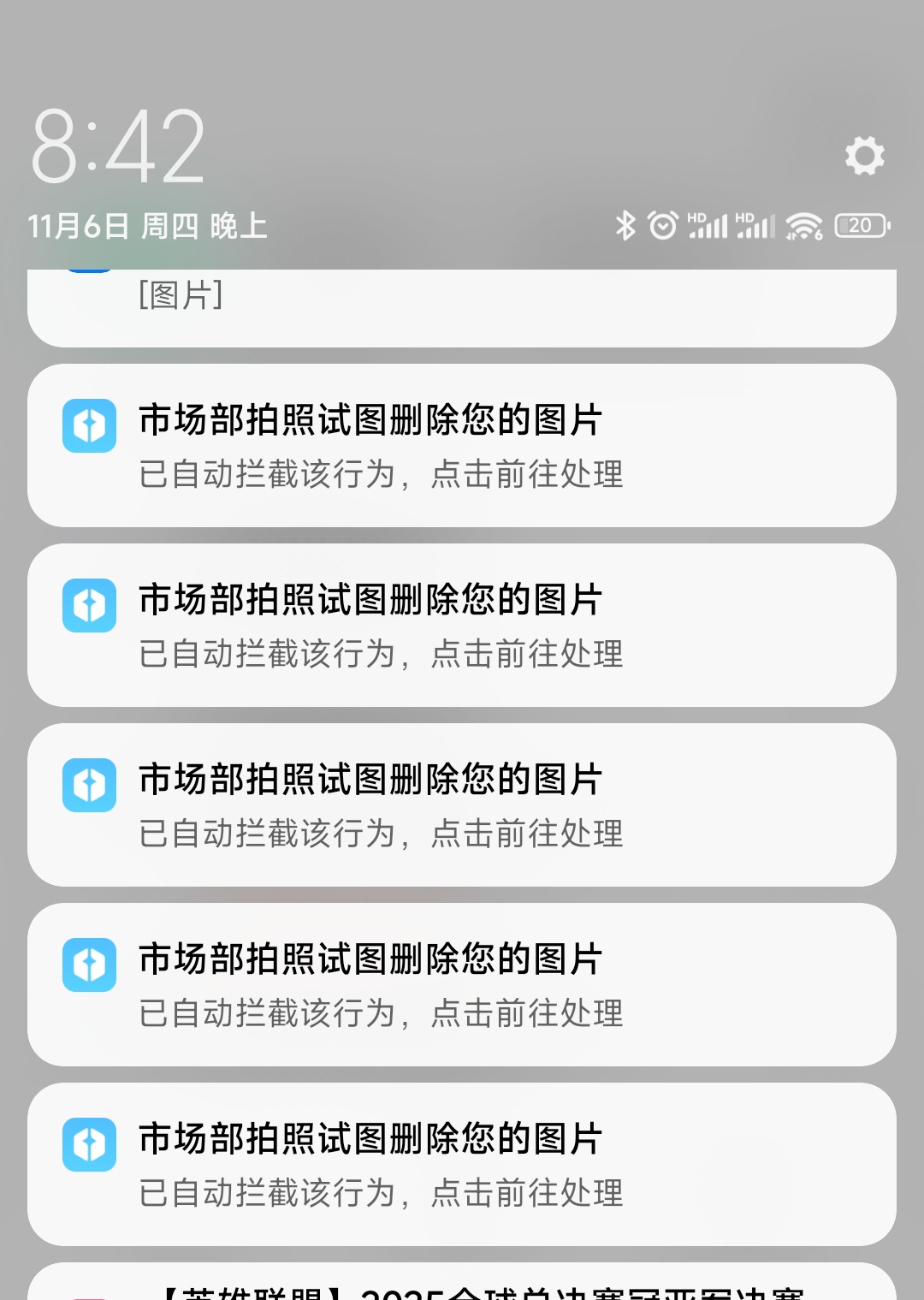
Task: Open settings via the gear icon
Action: click(864, 156)
